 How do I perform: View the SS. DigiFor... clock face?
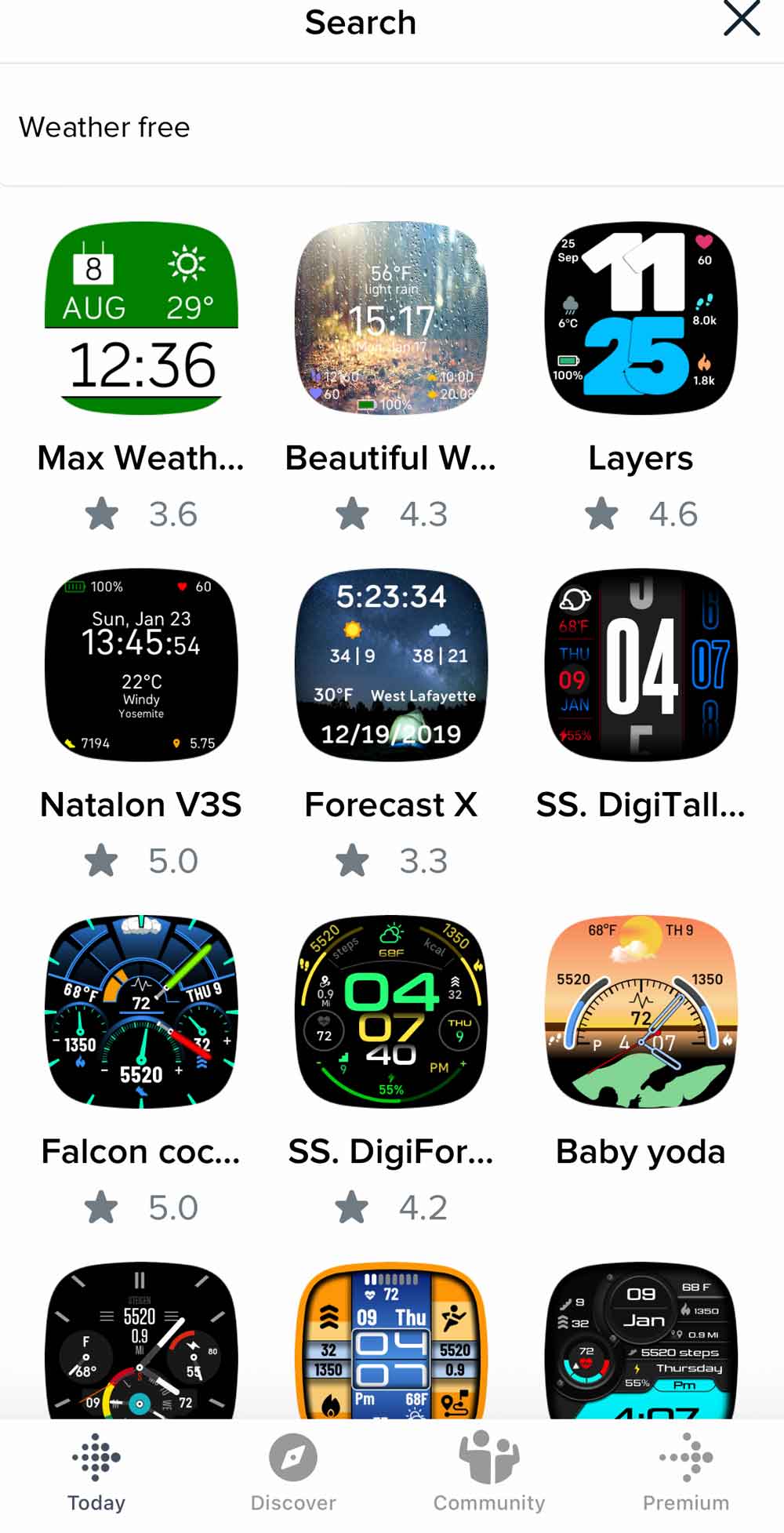[x=390, y=1012]
